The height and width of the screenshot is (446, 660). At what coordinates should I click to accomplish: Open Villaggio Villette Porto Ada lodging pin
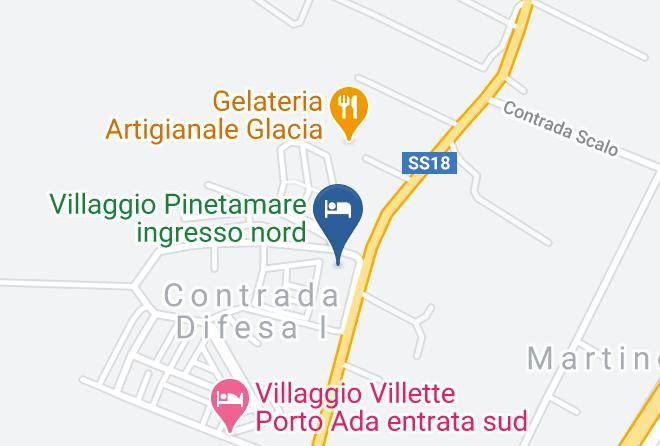(230, 404)
